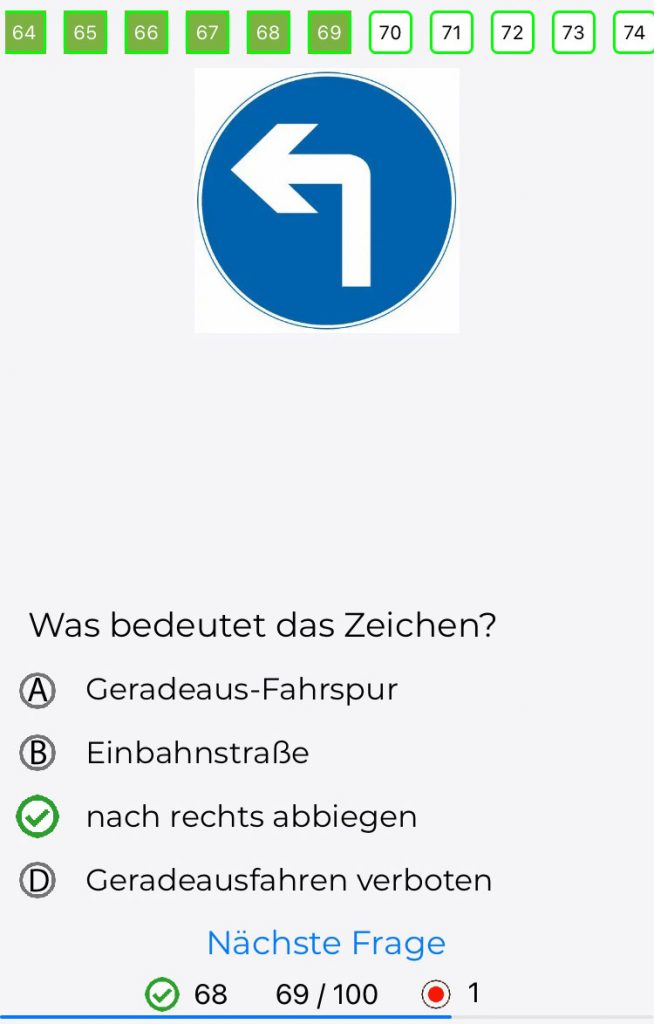Select question number 69

coord(329,32)
